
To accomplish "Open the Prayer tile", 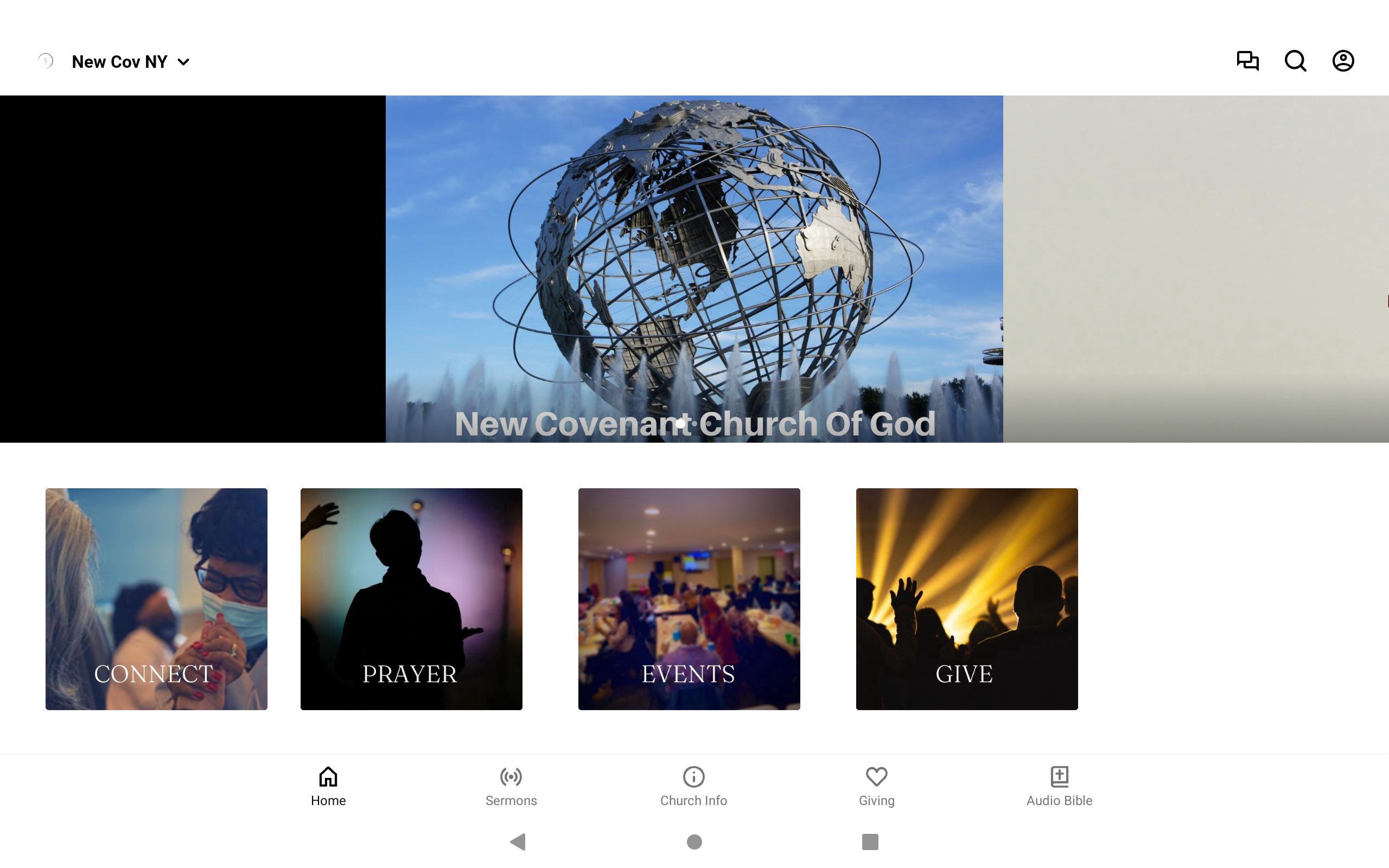I will [x=411, y=599].
